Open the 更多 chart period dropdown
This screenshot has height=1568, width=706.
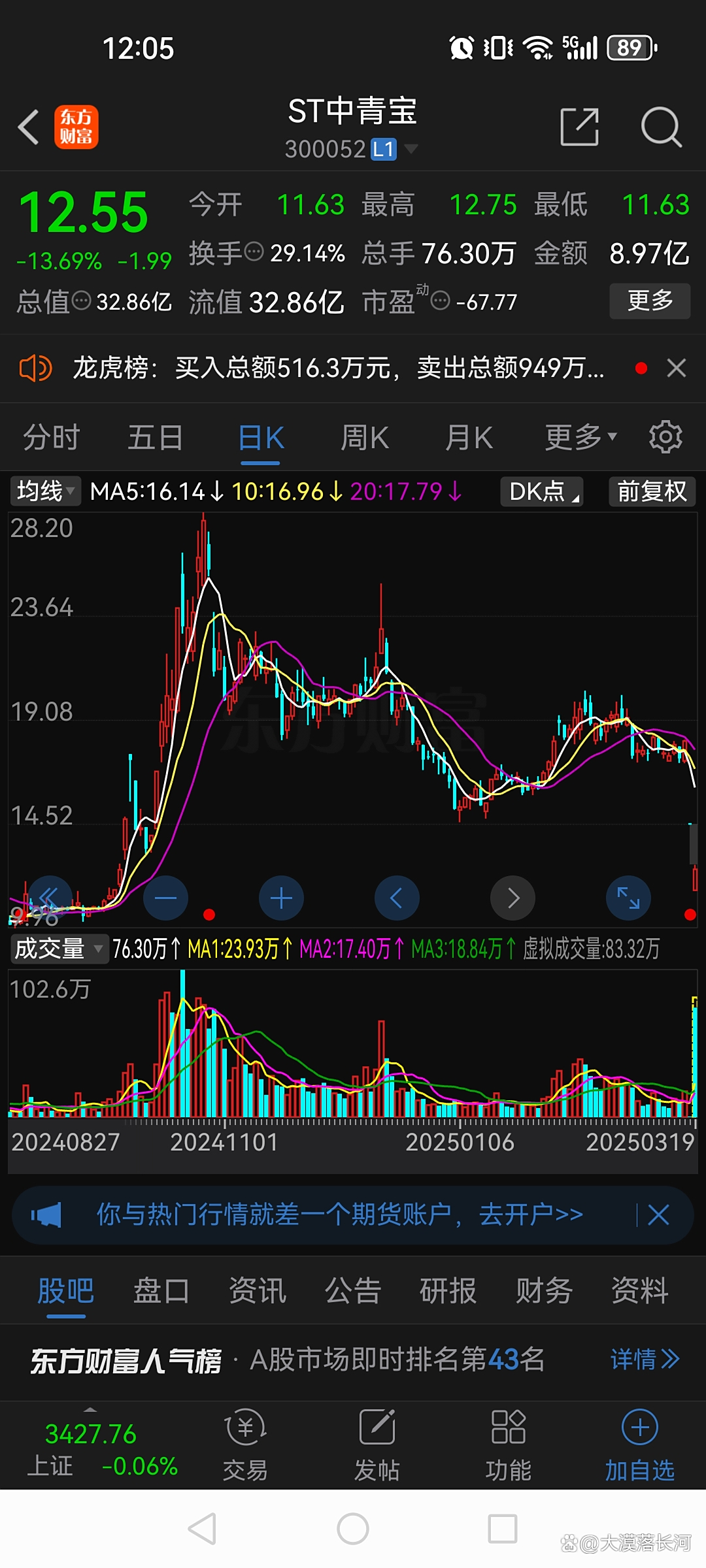point(579,436)
